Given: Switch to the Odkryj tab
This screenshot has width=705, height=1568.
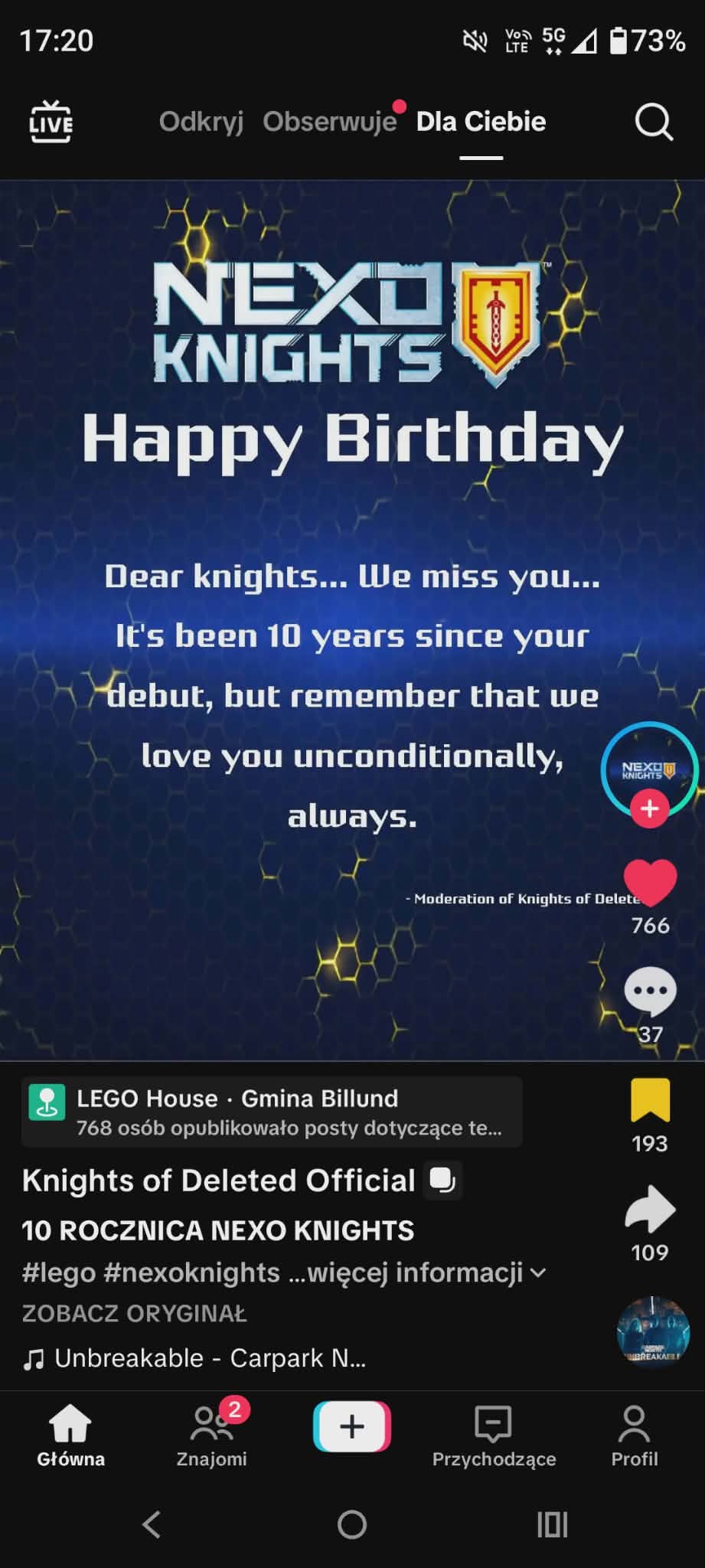Looking at the screenshot, I should tap(201, 122).
